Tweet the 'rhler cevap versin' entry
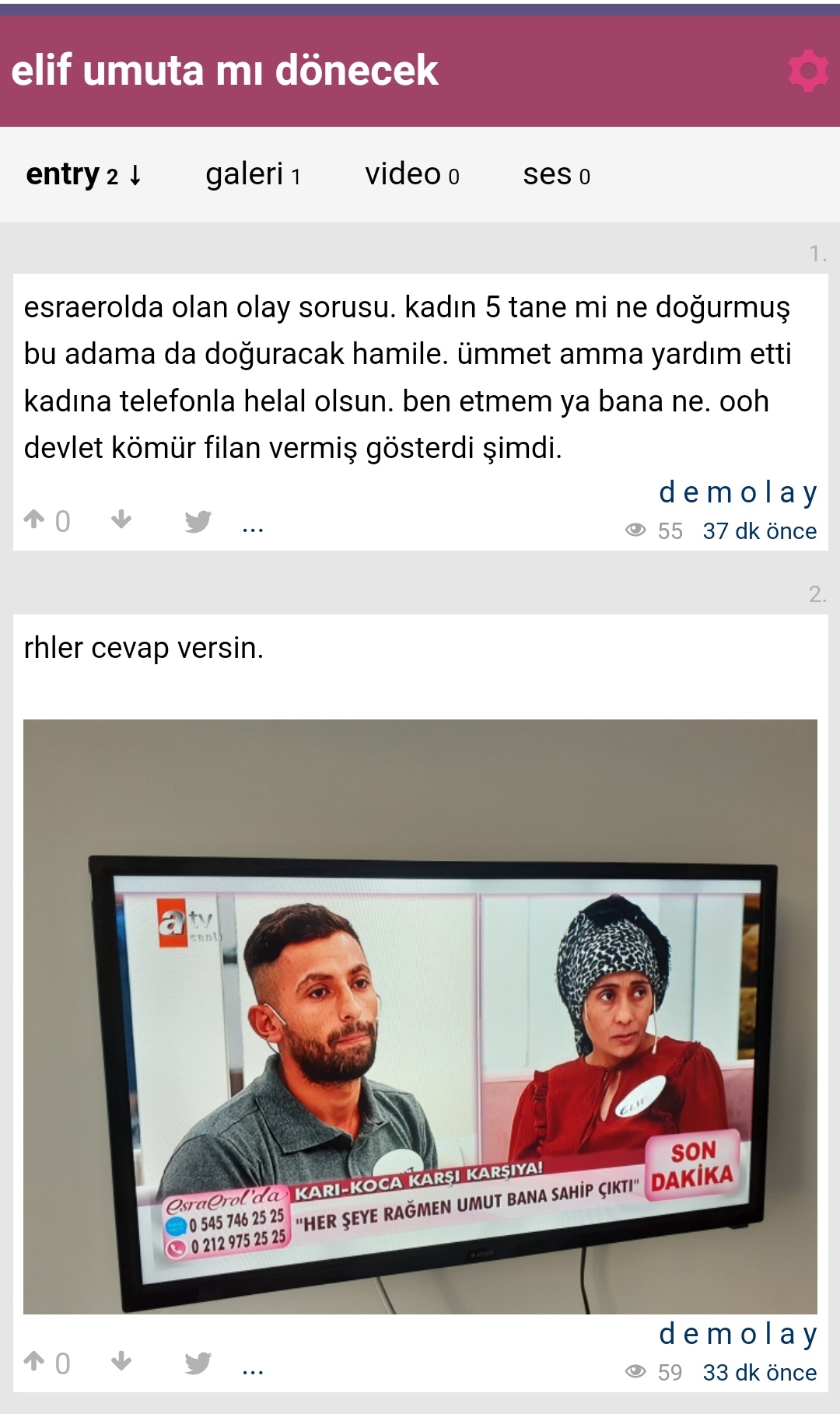The height and width of the screenshot is (1414, 840). [198, 1363]
